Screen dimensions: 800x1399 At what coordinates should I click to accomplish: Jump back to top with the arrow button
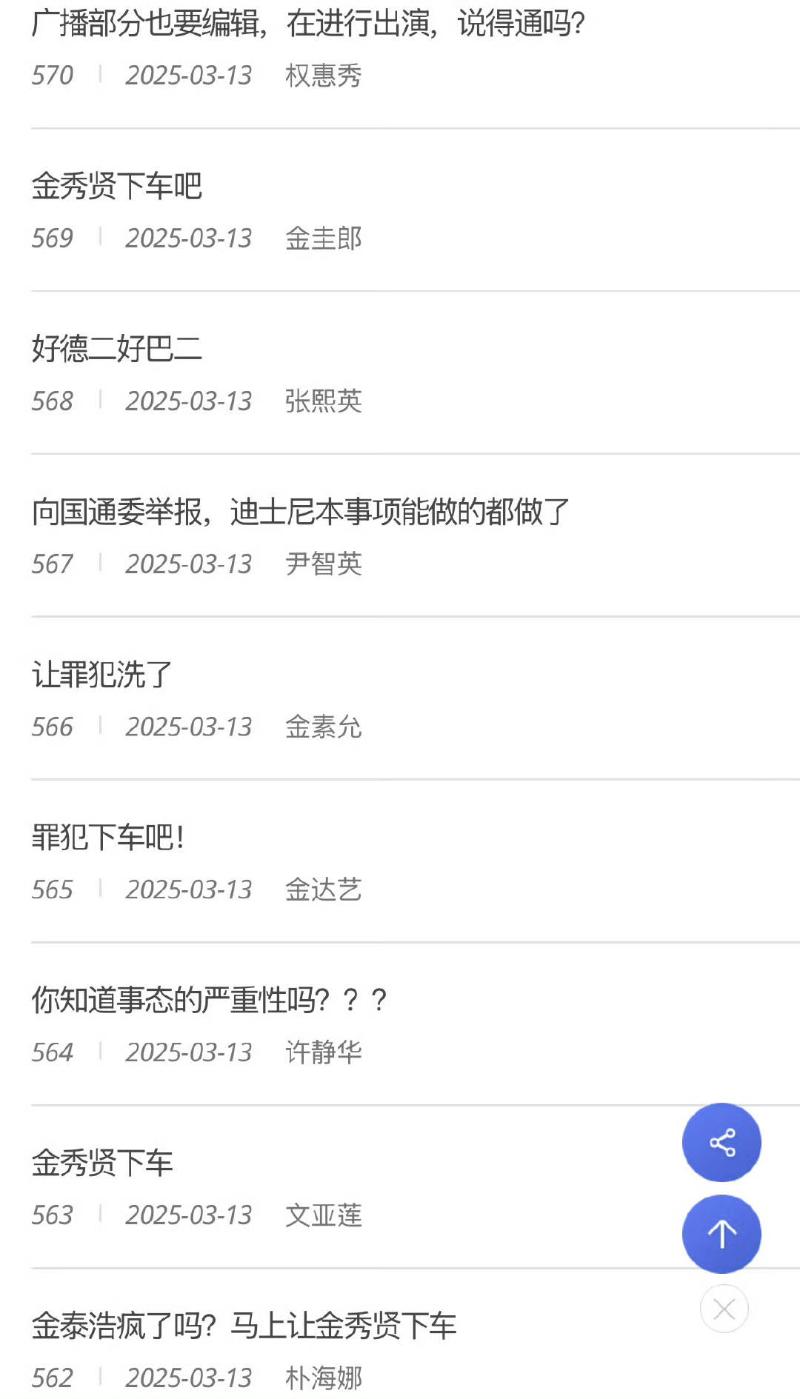721,1234
